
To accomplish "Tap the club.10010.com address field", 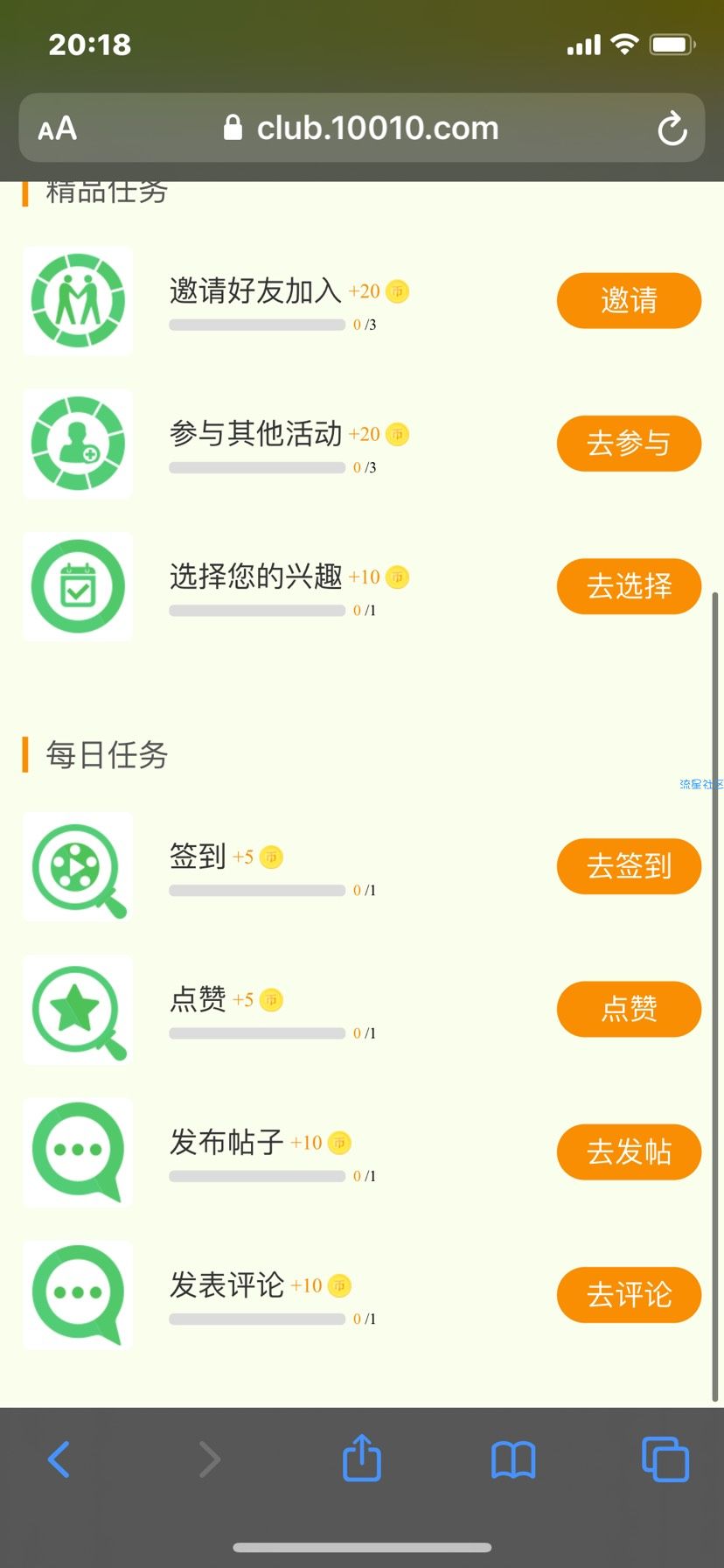I will [360, 129].
